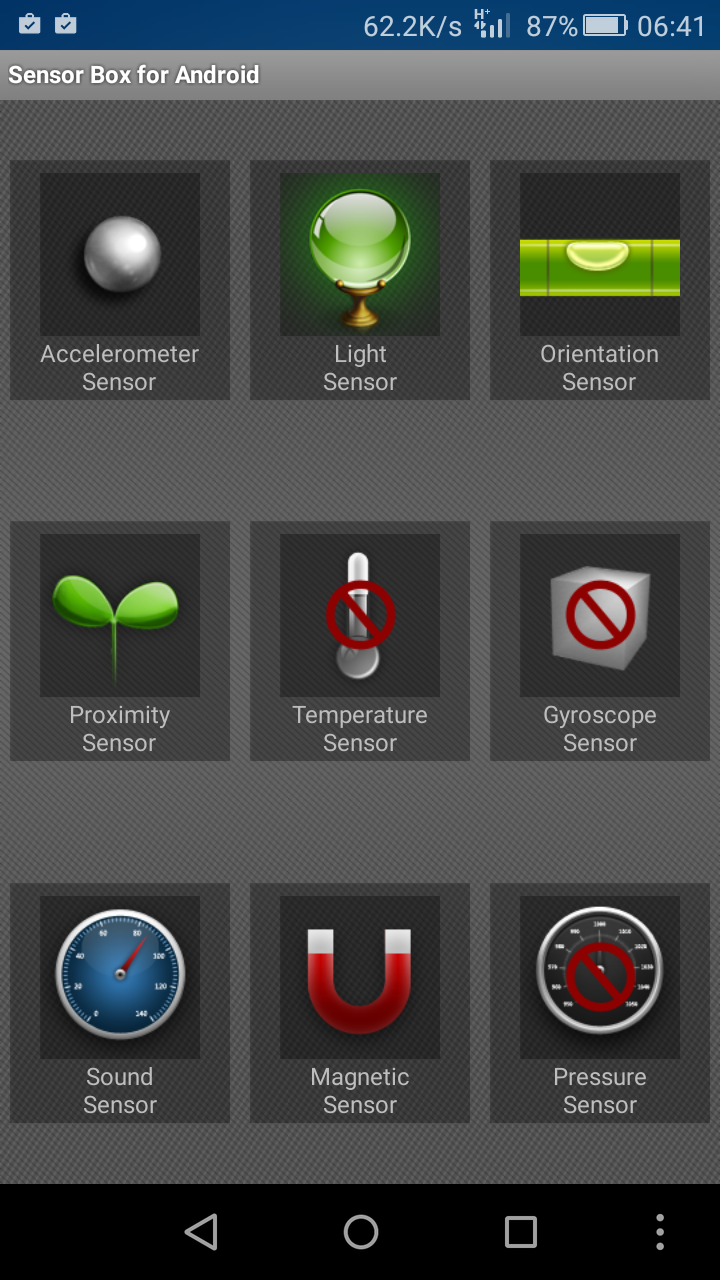Image resolution: width=720 pixels, height=1280 pixels.
Task: Open the Sound Sensor gauge
Action: coord(120,1003)
